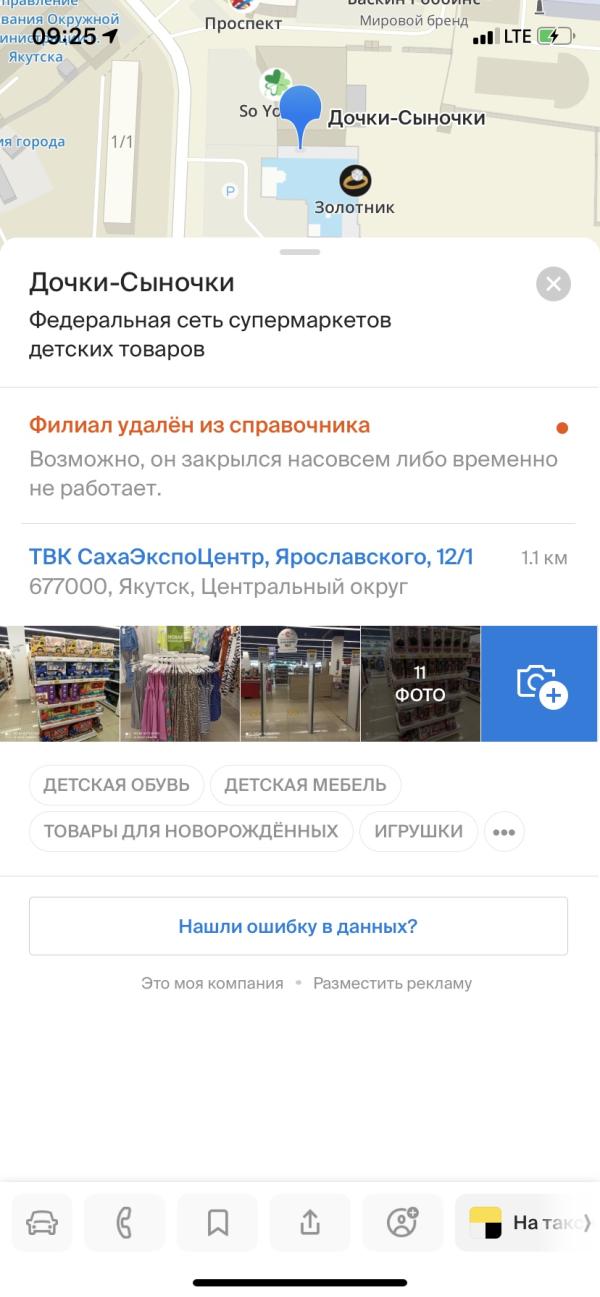The image size is (600, 1297).
Task: Report an error via Нашли ошибку в данных
Action: [298, 926]
